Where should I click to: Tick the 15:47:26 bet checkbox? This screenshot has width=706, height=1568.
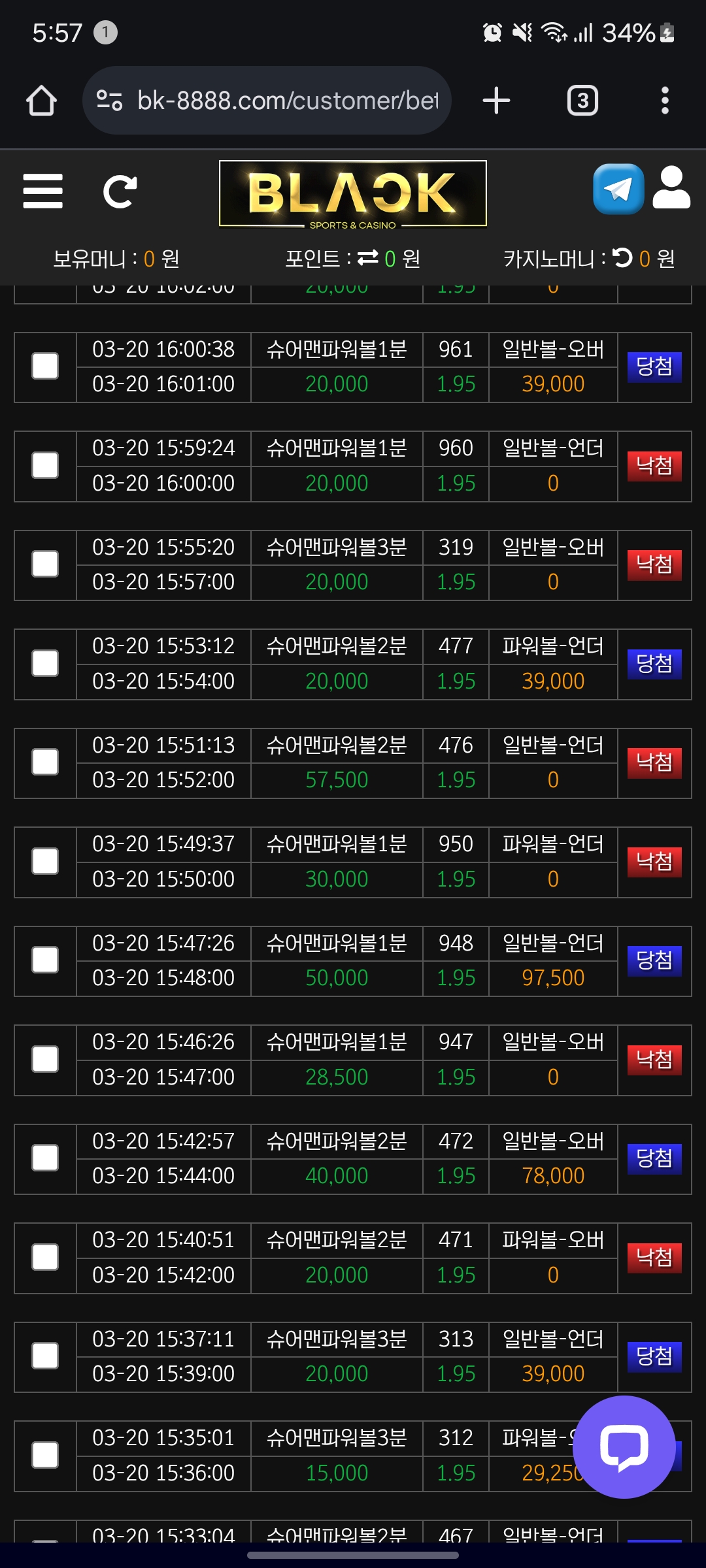point(45,960)
